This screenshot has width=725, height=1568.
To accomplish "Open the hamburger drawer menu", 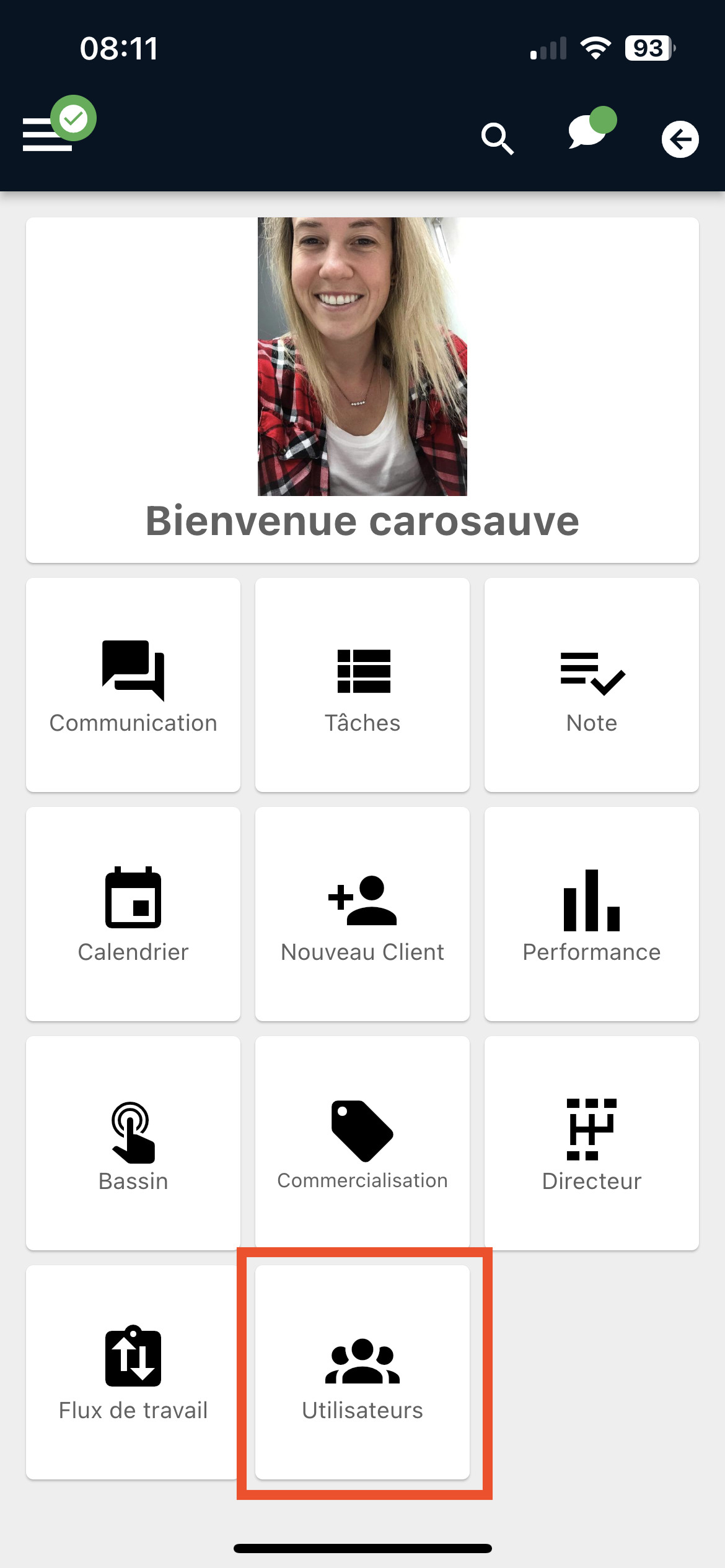I will [x=47, y=134].
